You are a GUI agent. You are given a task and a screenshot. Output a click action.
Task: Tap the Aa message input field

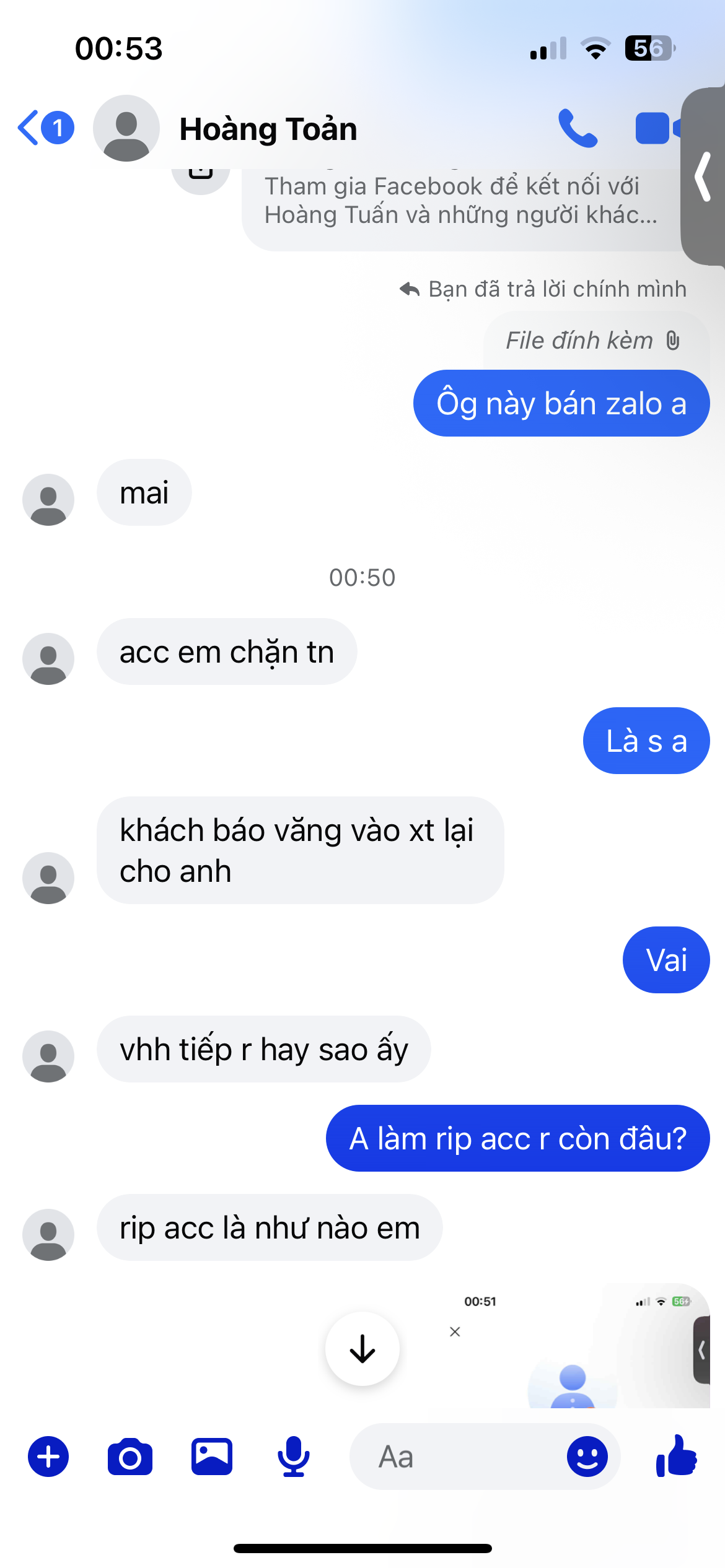tap(459, 1457)
